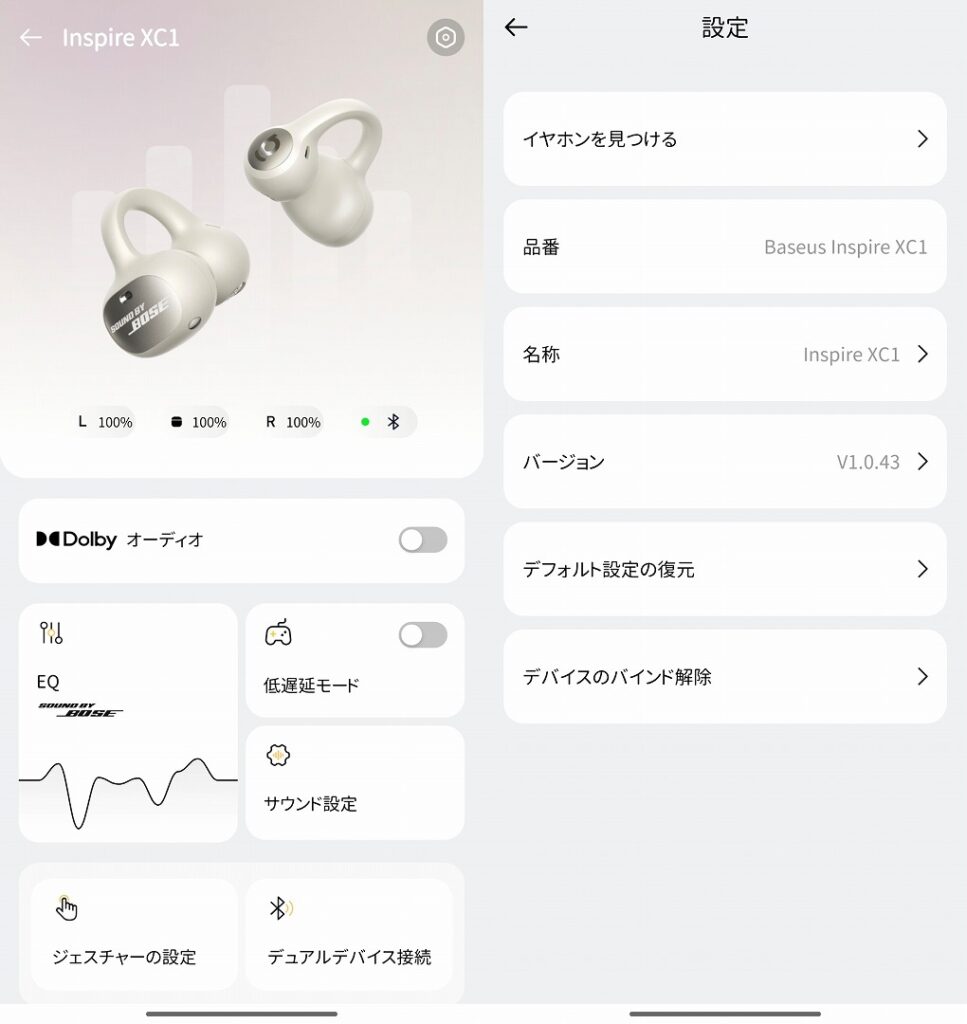Go back from the Inspire XC1 device page
This screenshot has height=1024, width=967.
pyautogui.click(x=31, y=38)
